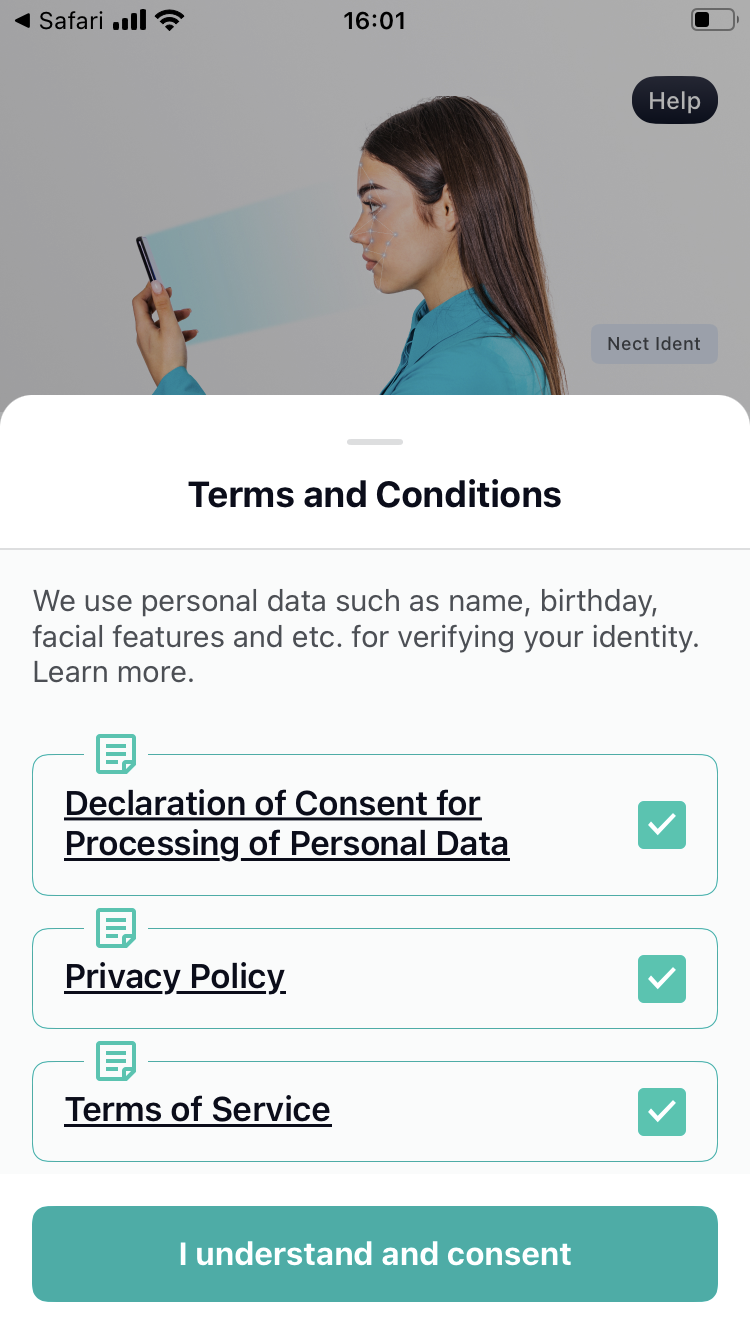The image size is (750, 1334).
Task: Open the Help button
Action: (x=675, y=100)
